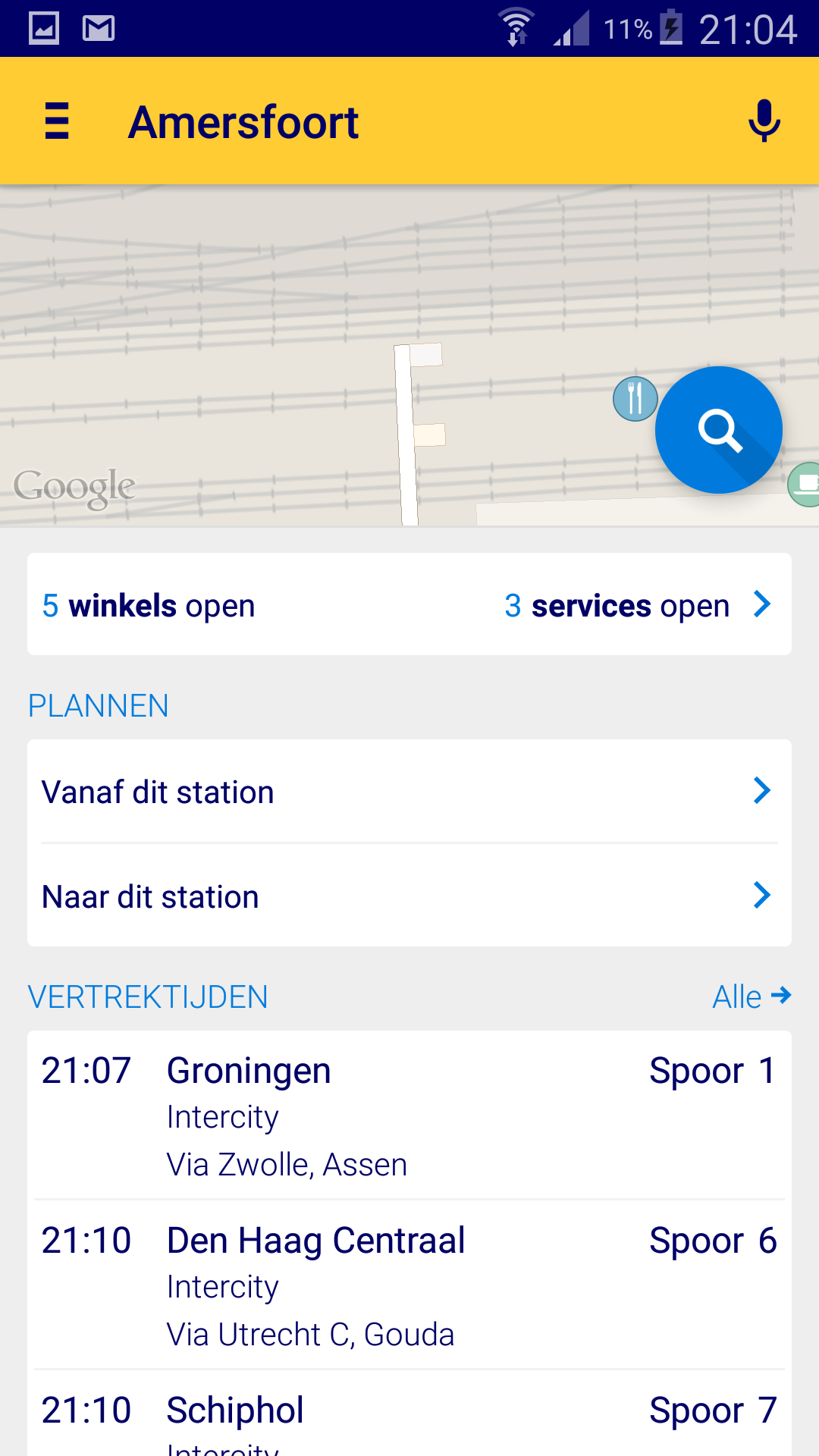Open the hamburger navigation menu
Viewport: 819px width, 1456px height.
[57, 121]
